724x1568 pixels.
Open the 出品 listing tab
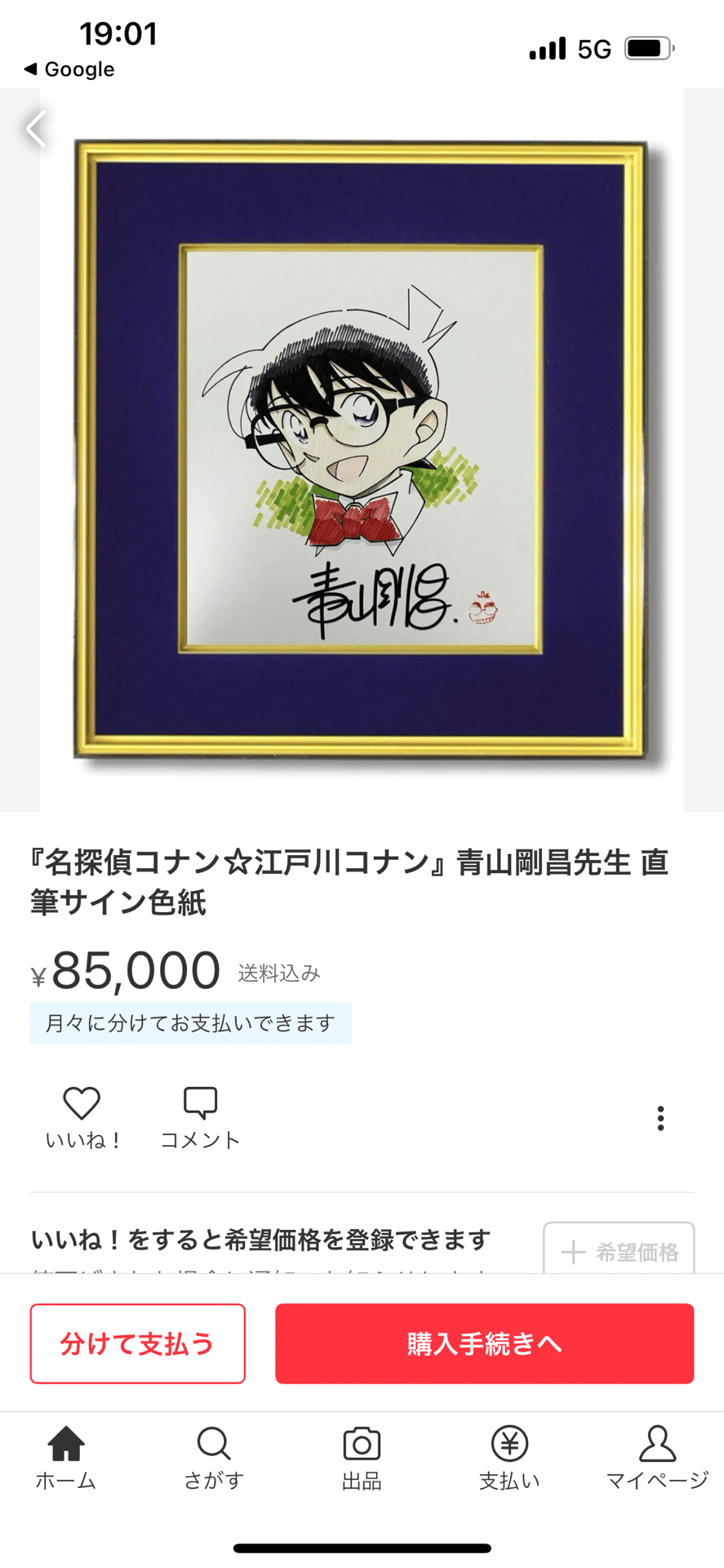tap(362, 1458)
